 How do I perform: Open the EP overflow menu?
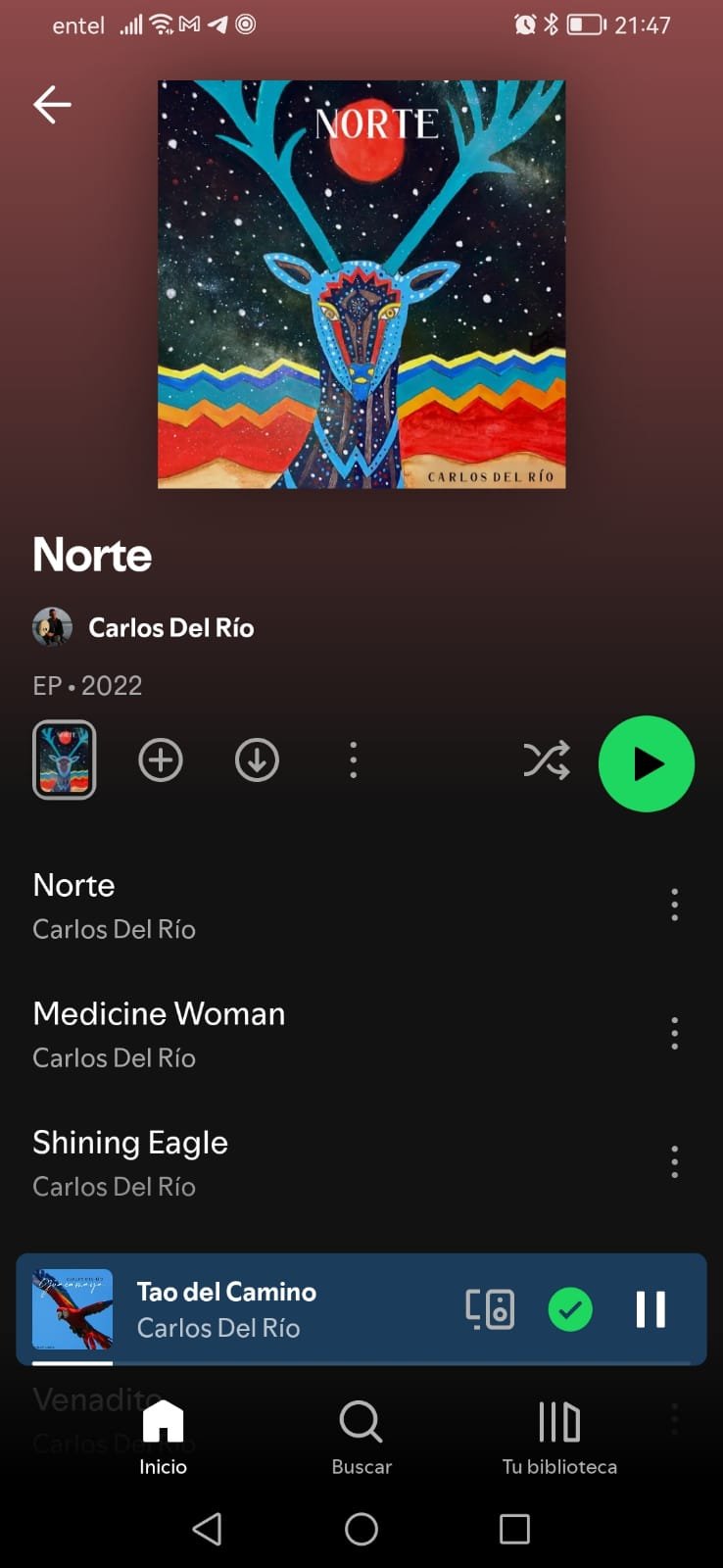354,760
